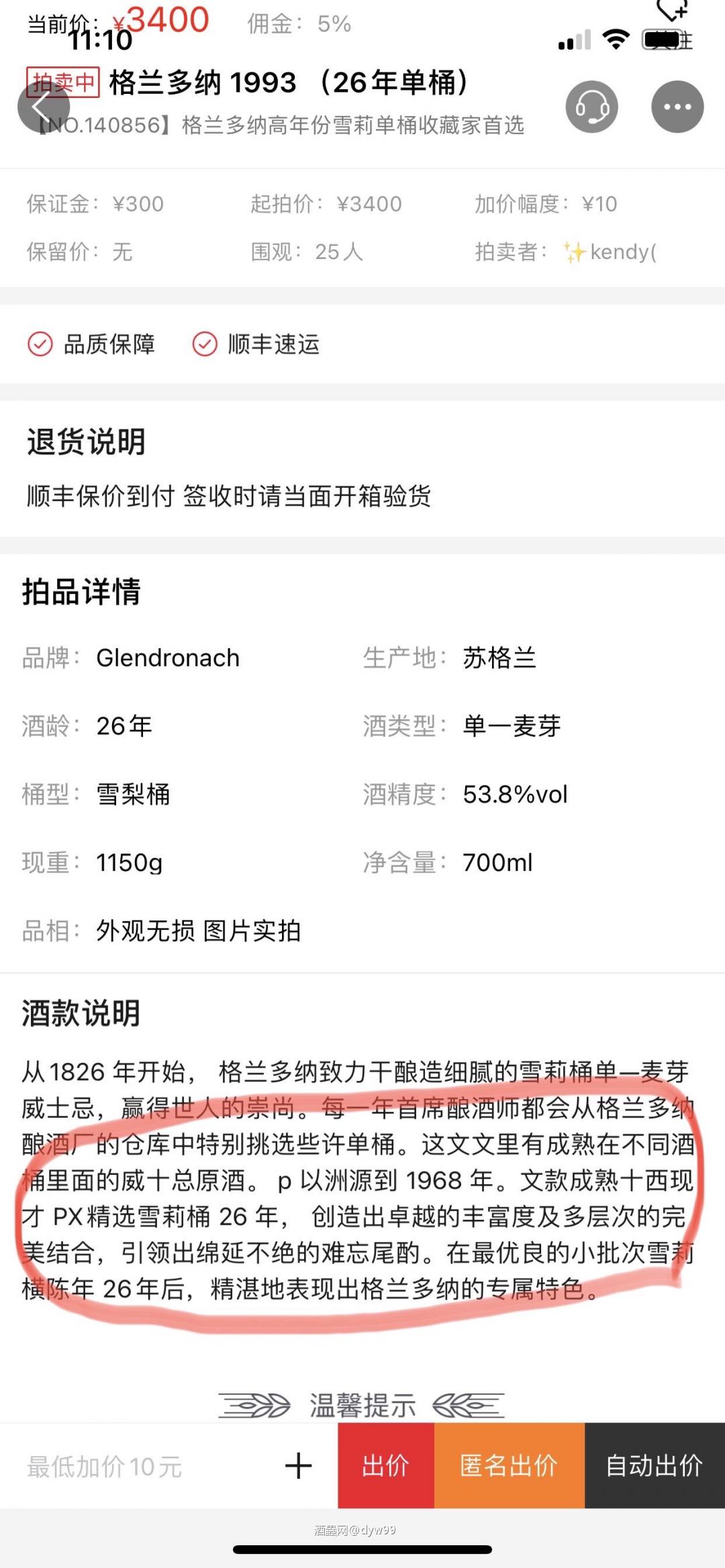Screen dimensions: 725x1568
Task: Tap the back arrow icon
Action: (x=44, y=106)
